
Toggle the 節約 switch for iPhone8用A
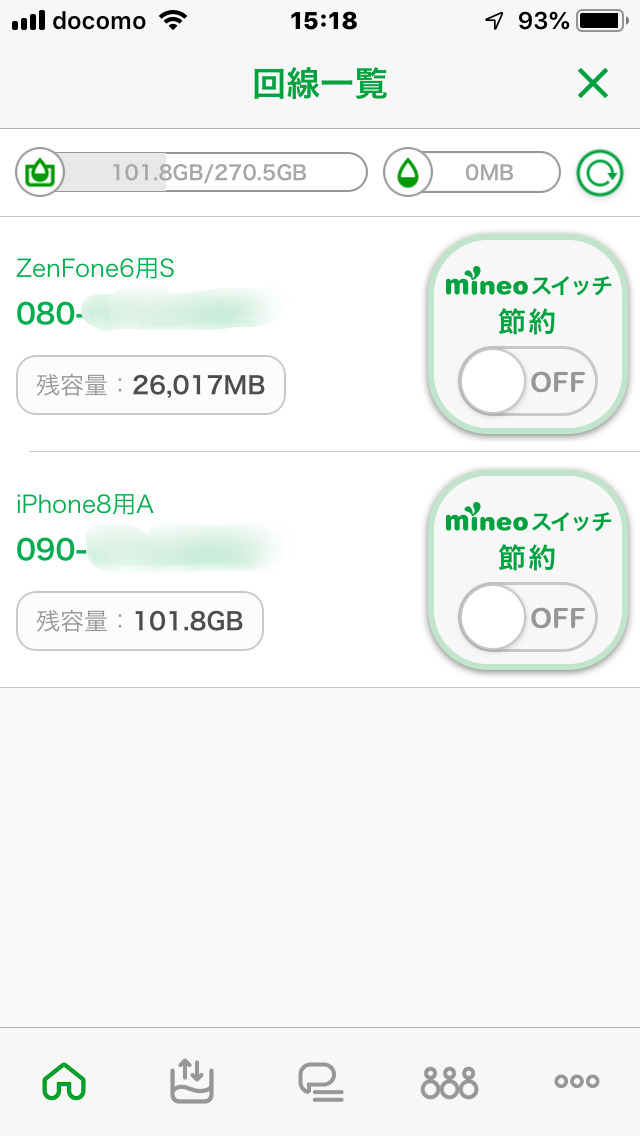(527, 617)
